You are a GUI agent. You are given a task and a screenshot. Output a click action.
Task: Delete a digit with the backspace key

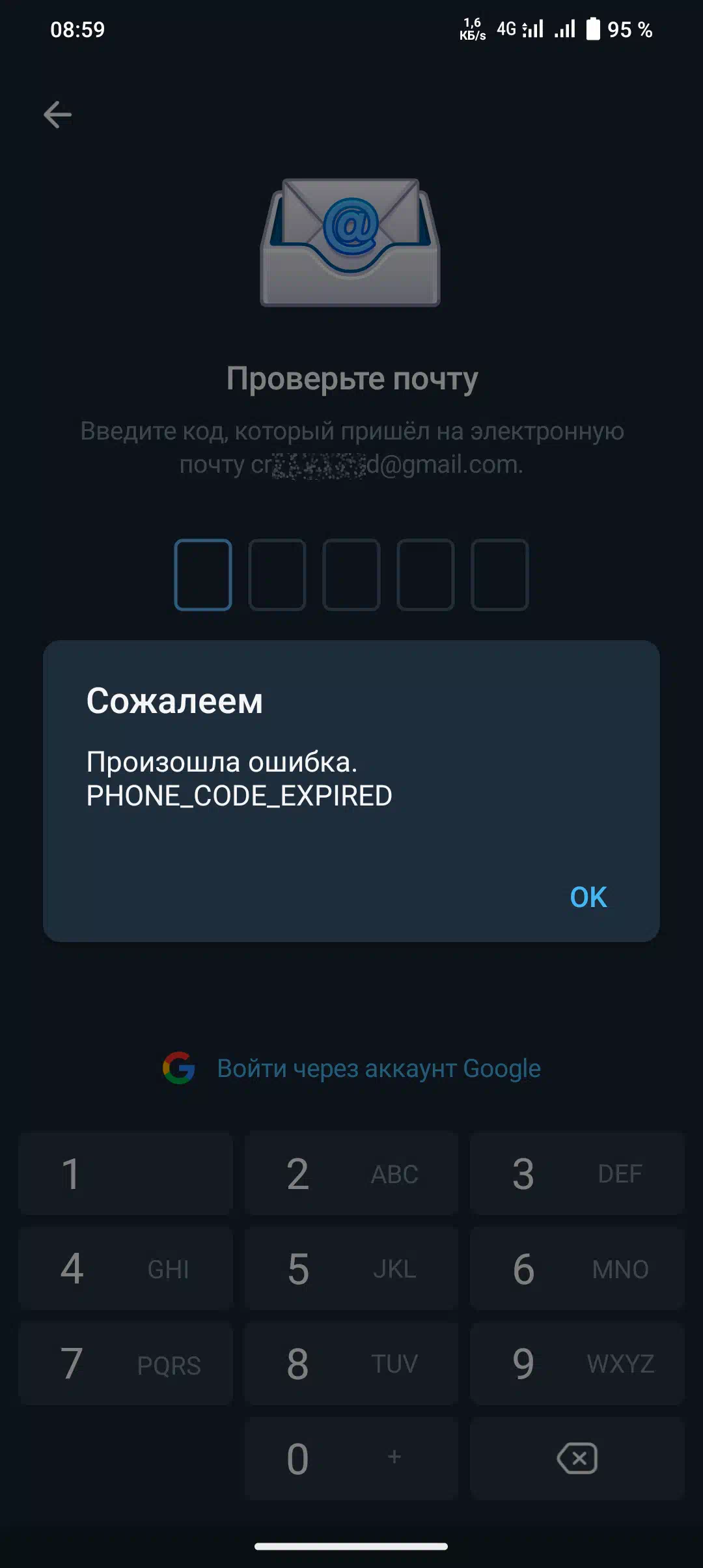577,1459
